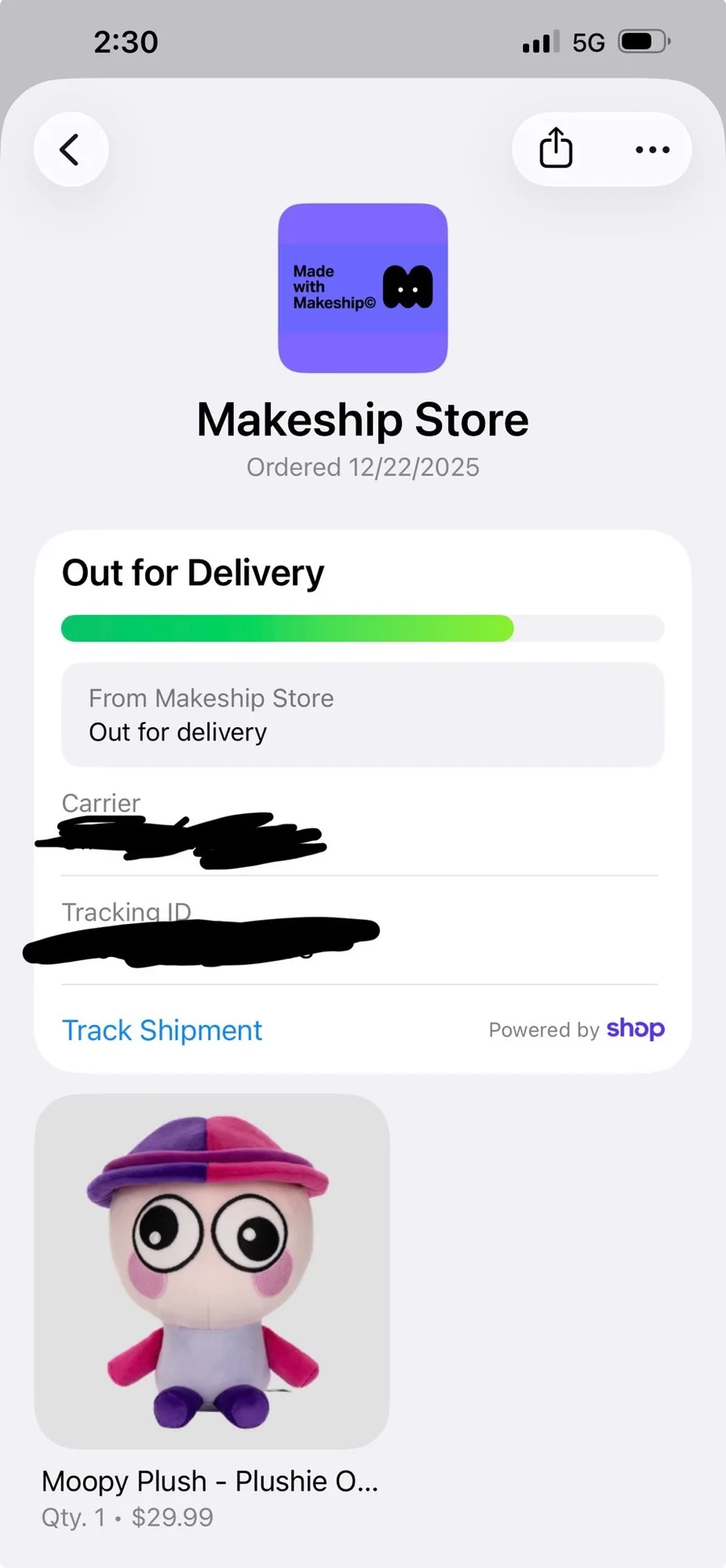
Task: Share this order details
Action: (556, 148)
